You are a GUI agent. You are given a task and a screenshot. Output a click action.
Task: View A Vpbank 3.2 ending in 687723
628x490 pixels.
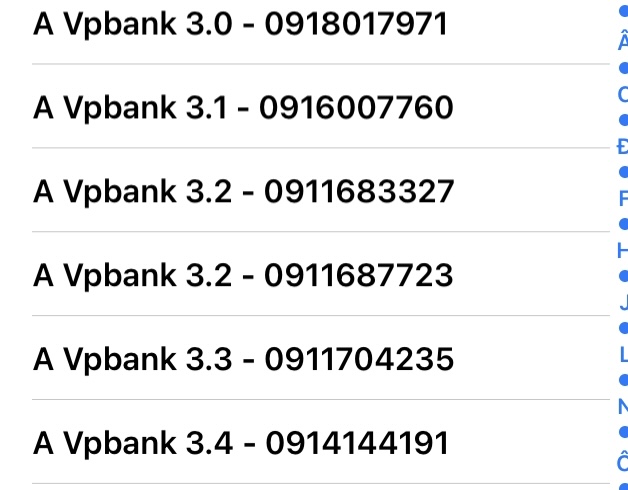pyautogui.click(x=243, y=275)
